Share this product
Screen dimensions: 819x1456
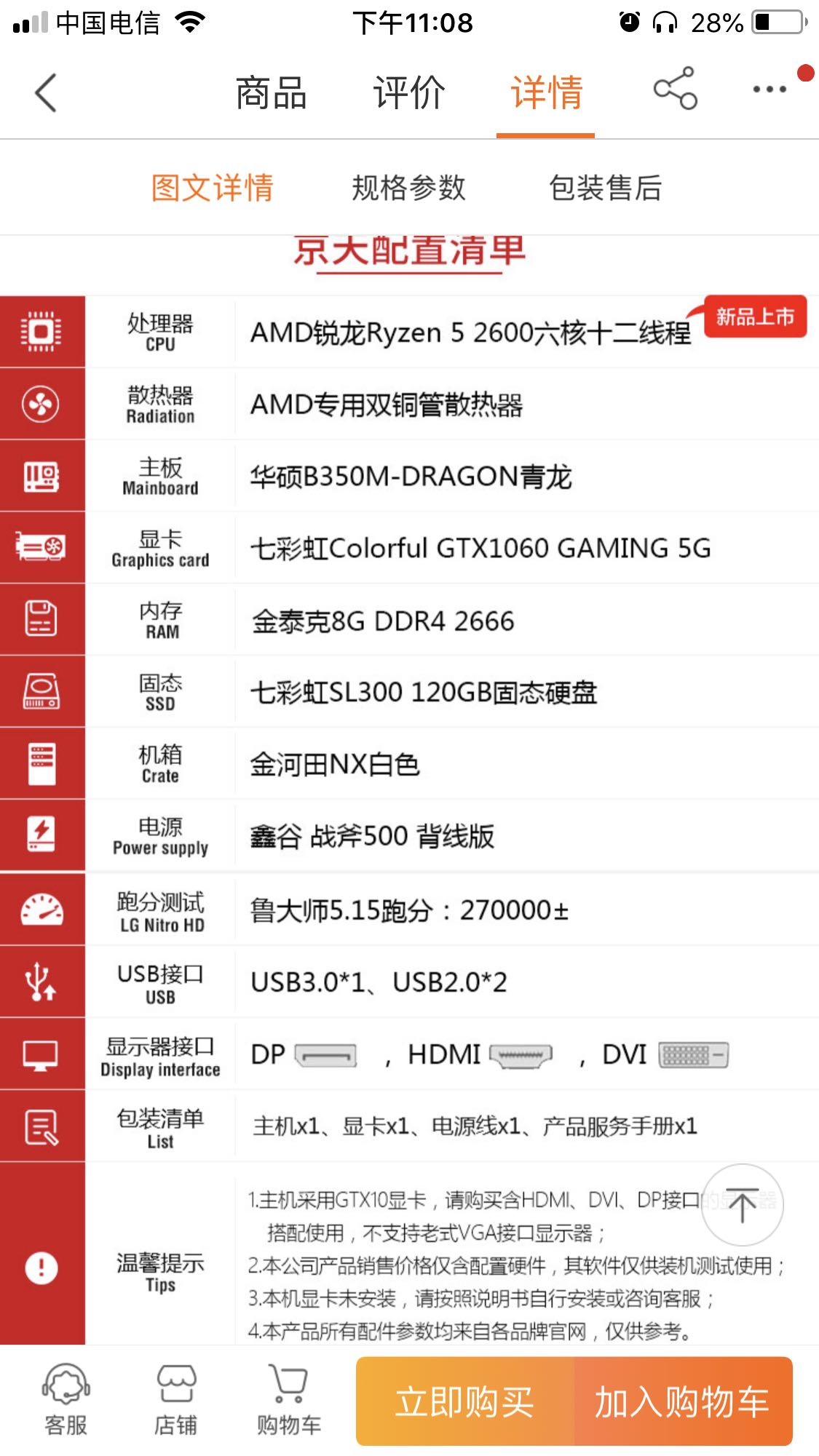tap(675, 89)
